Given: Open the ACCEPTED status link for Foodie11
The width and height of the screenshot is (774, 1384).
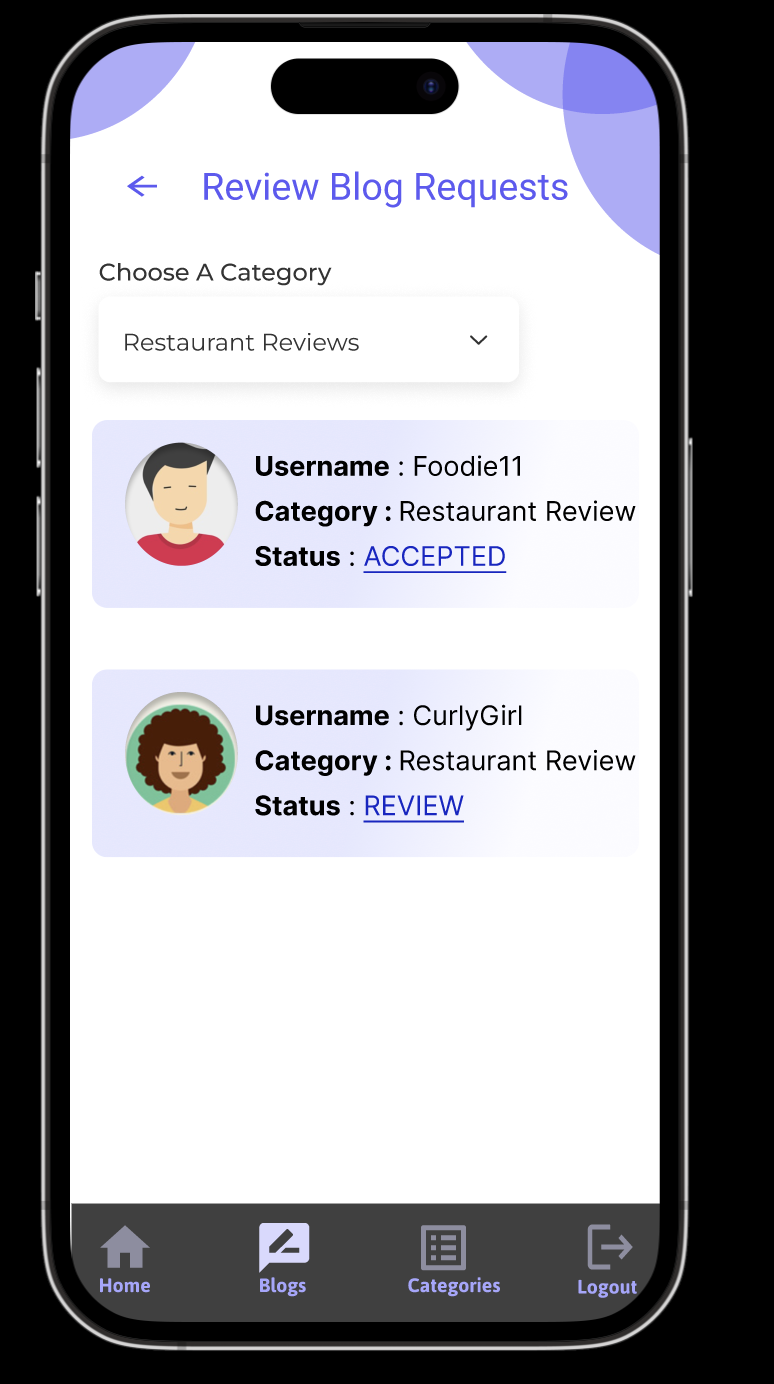Looking at the screenshot, I should (434, 556).
